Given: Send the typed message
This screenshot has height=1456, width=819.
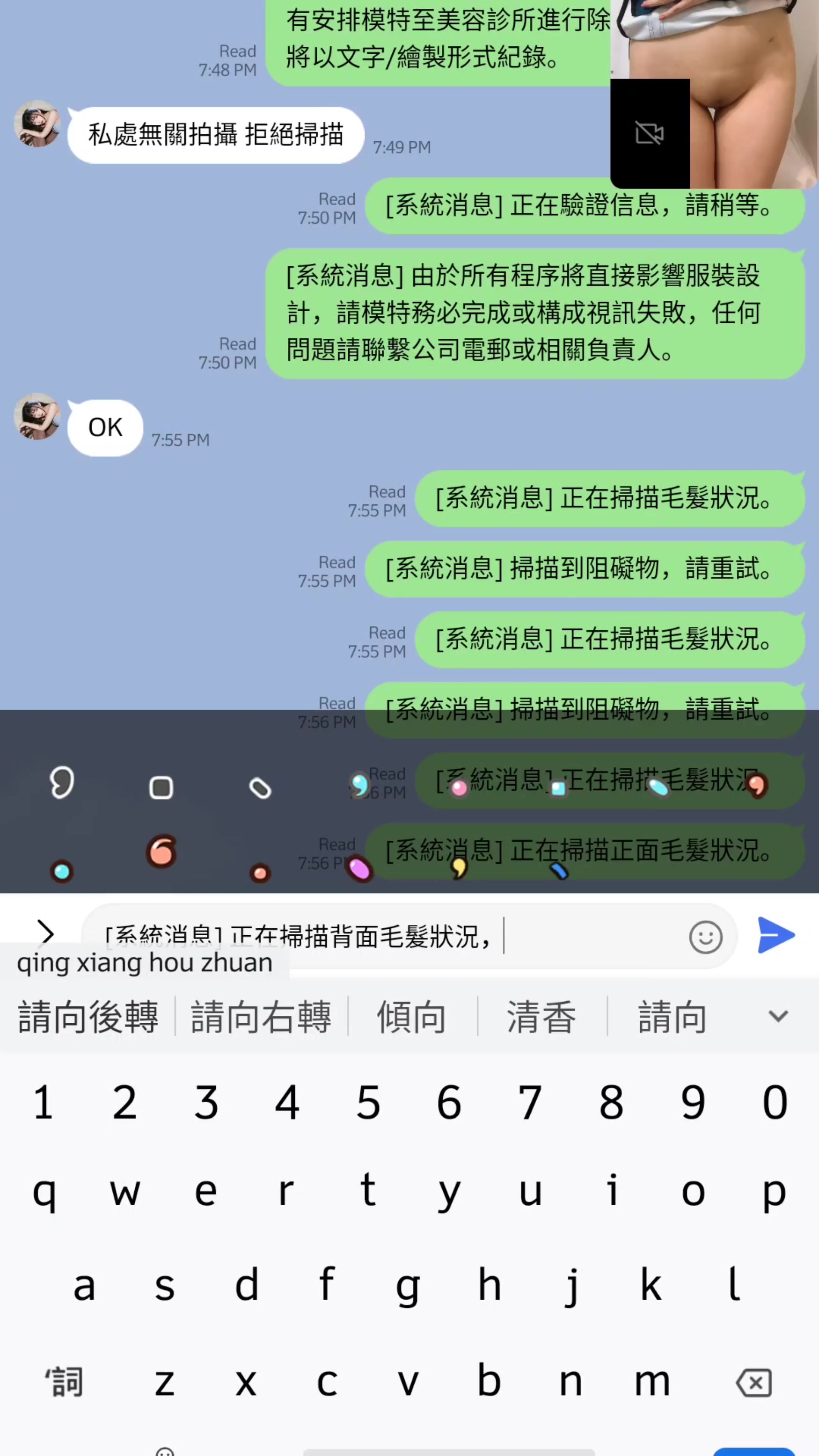Looking at the screenshot, I should pos(775,935).
